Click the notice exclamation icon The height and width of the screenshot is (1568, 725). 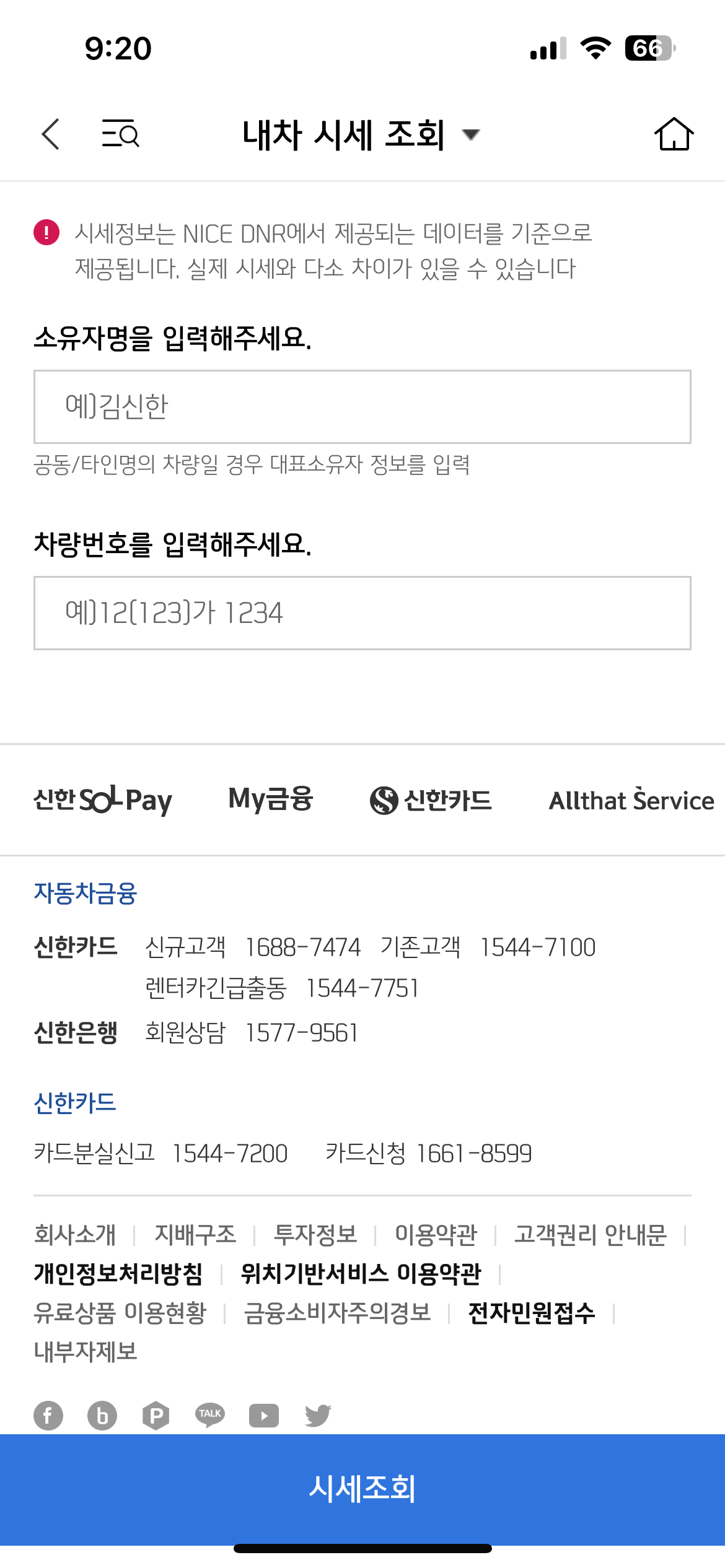click(x=45, y=233)
